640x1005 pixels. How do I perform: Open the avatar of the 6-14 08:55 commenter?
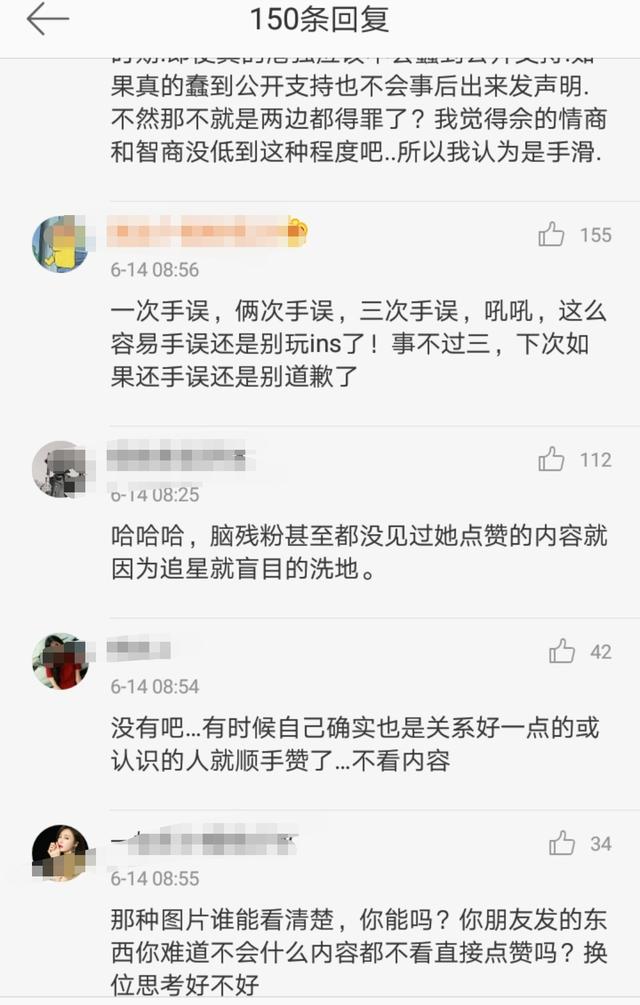tap(60, 852)
